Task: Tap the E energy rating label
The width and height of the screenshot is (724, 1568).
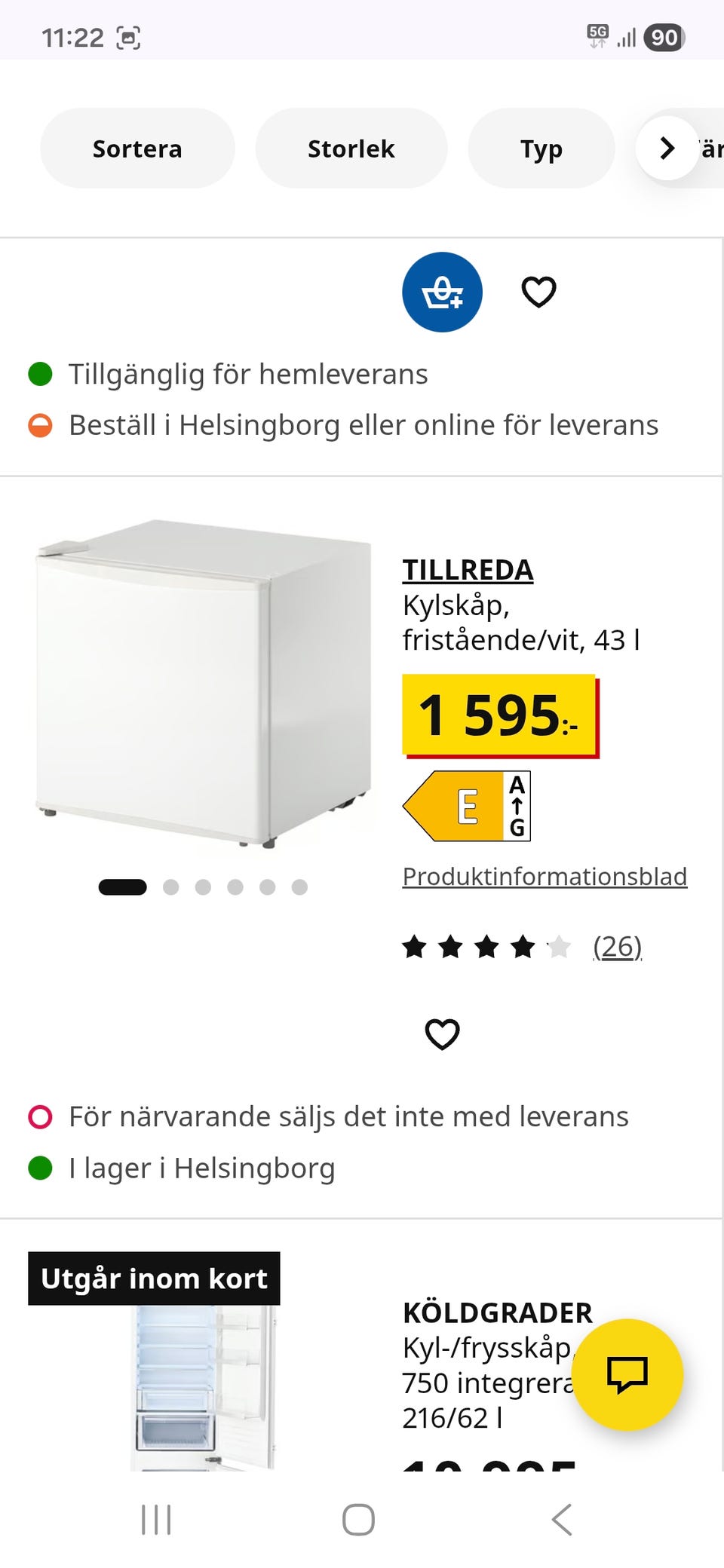Action: [466, 807]
